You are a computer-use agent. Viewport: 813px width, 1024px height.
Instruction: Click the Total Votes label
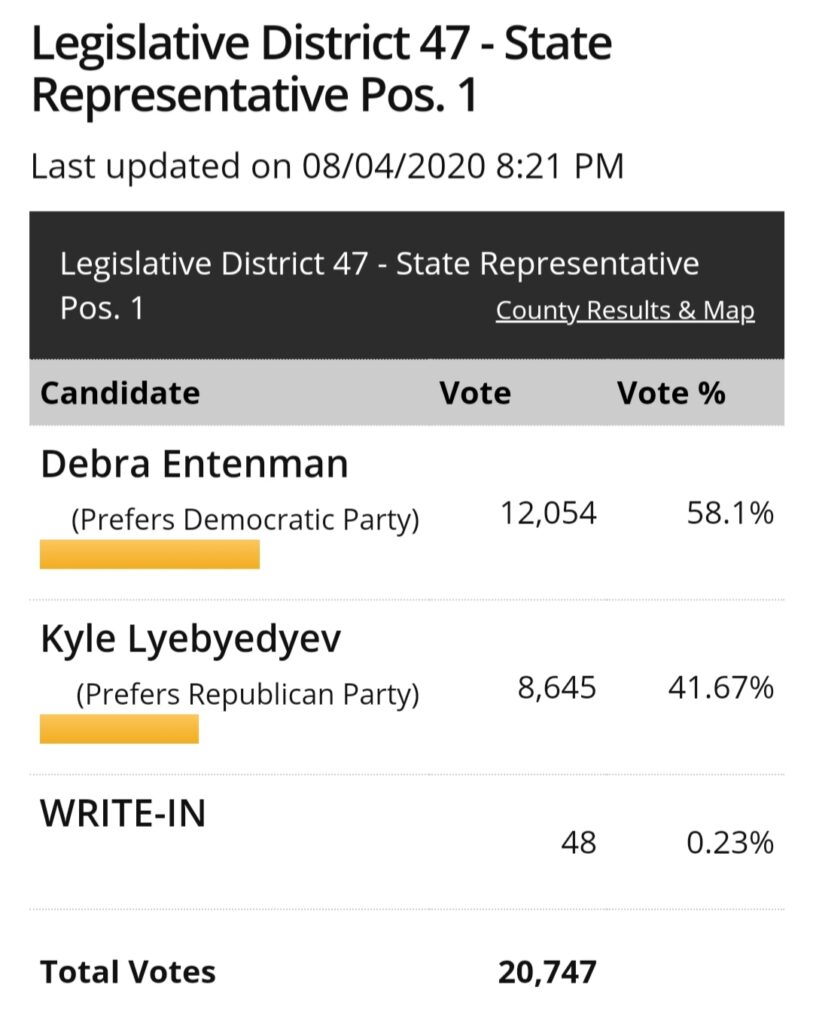coord(127,971)
